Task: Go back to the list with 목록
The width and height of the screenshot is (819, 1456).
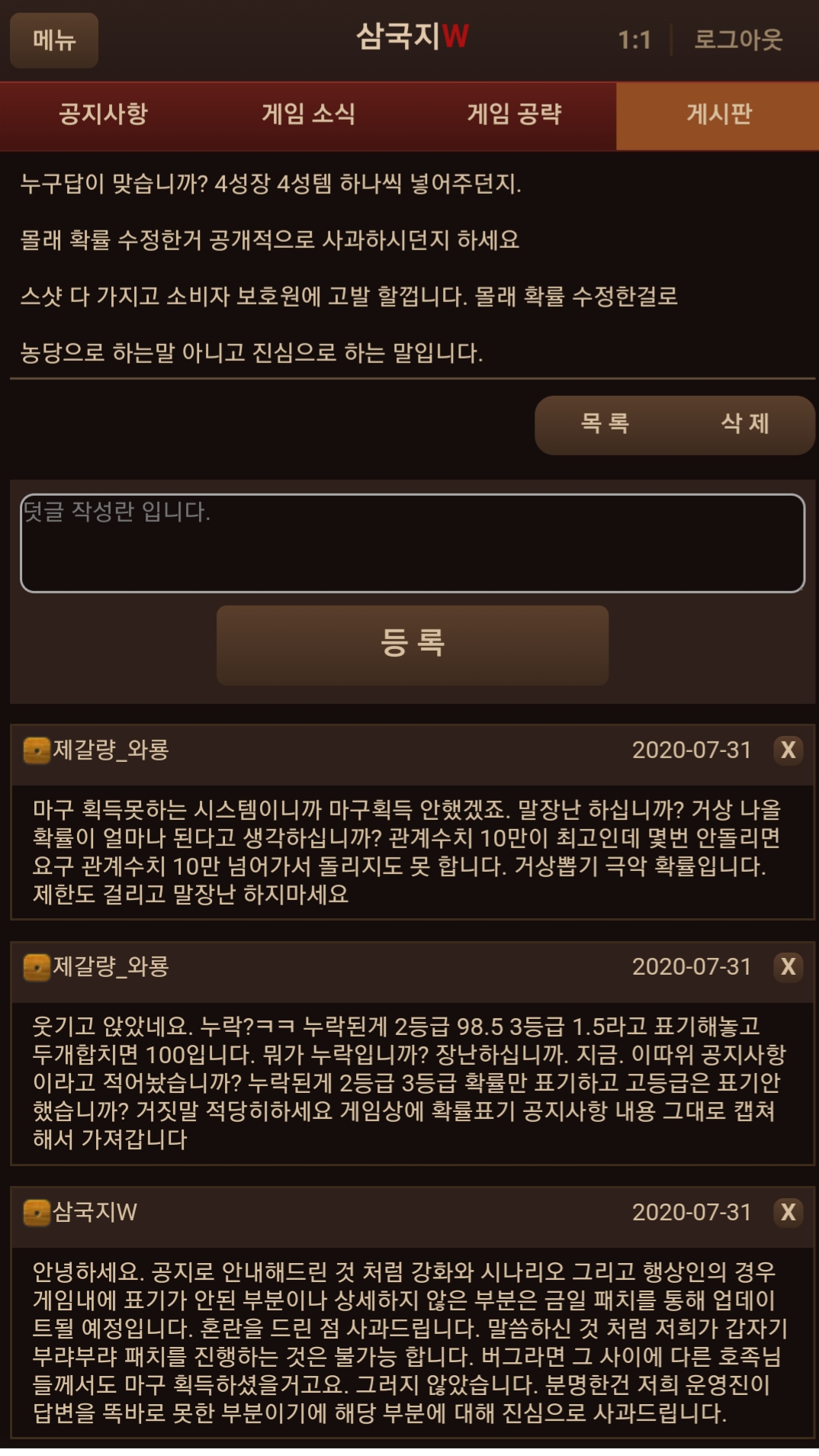Action: [605, 424]
